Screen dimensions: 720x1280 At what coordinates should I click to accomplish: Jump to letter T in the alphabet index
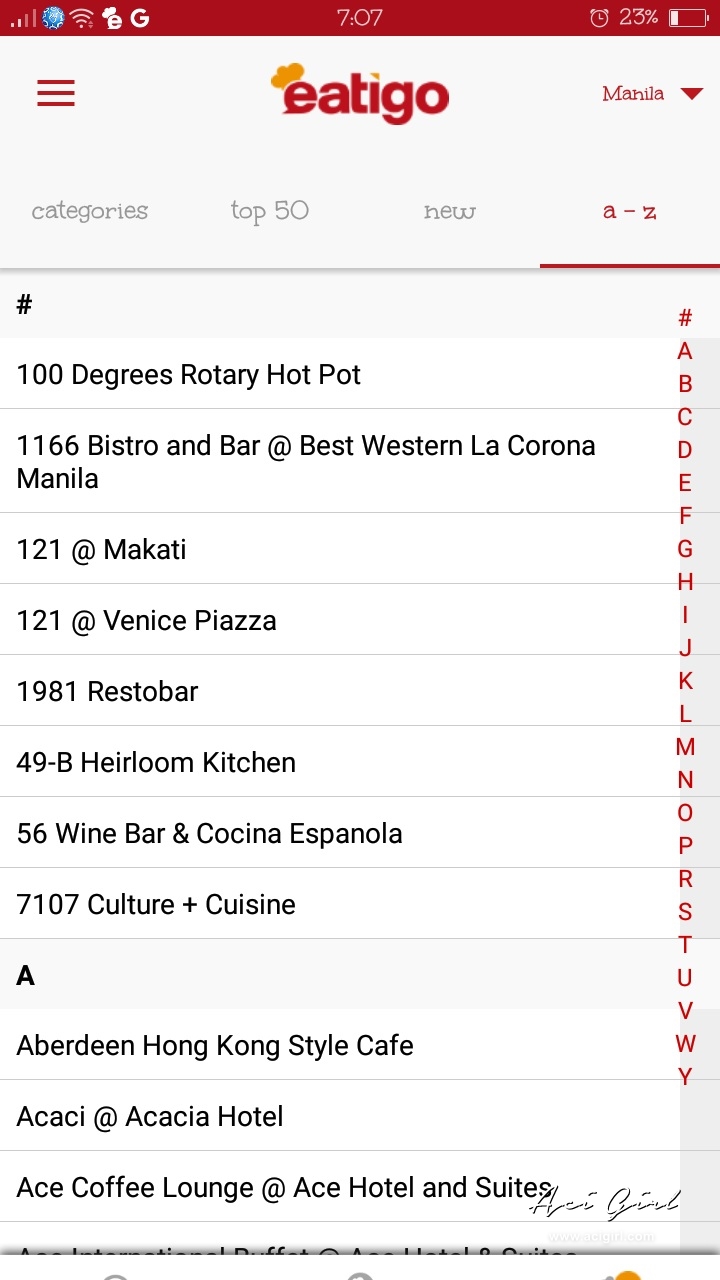coord(685,945)
